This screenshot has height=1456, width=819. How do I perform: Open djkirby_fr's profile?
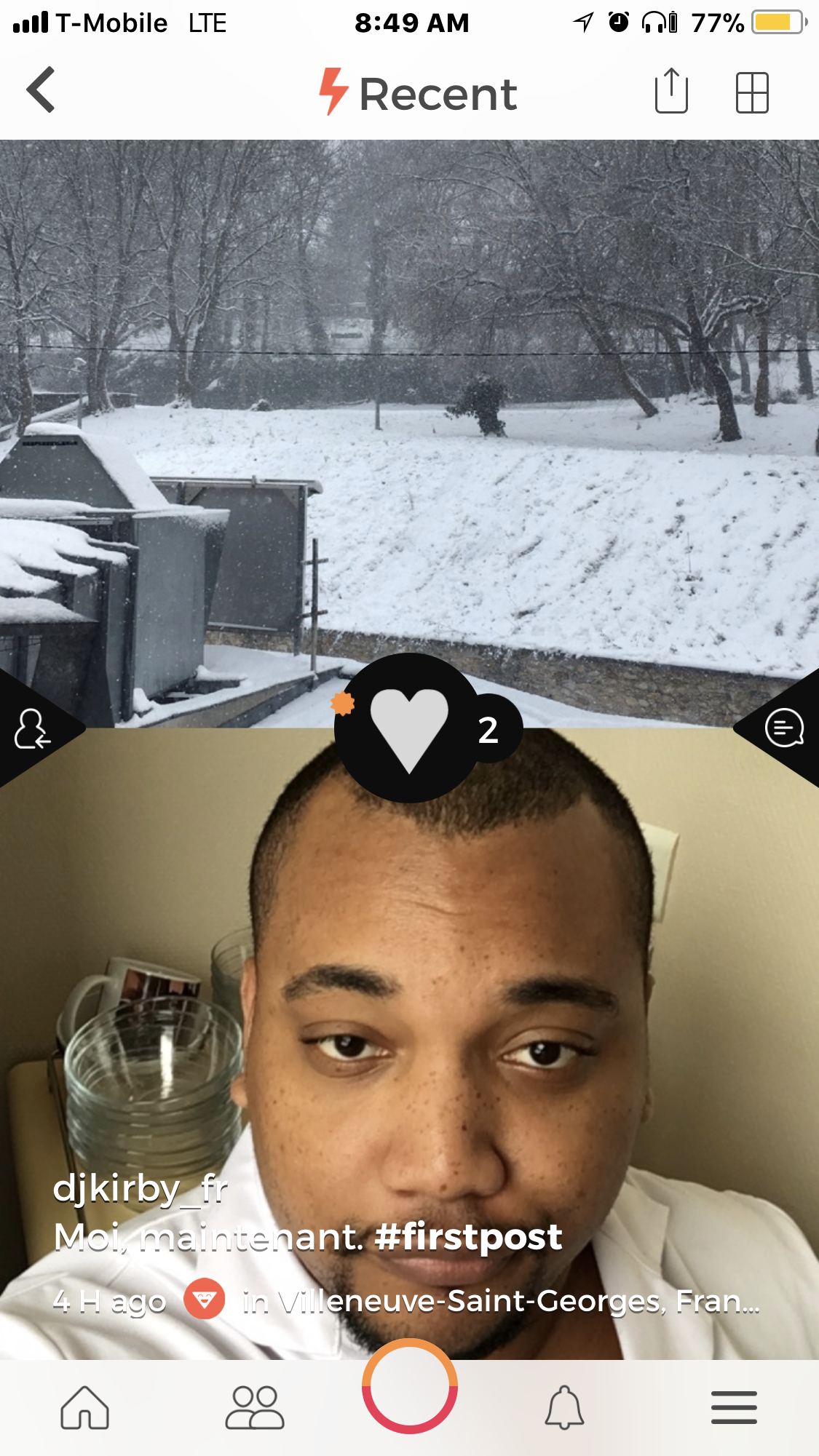141,1189
